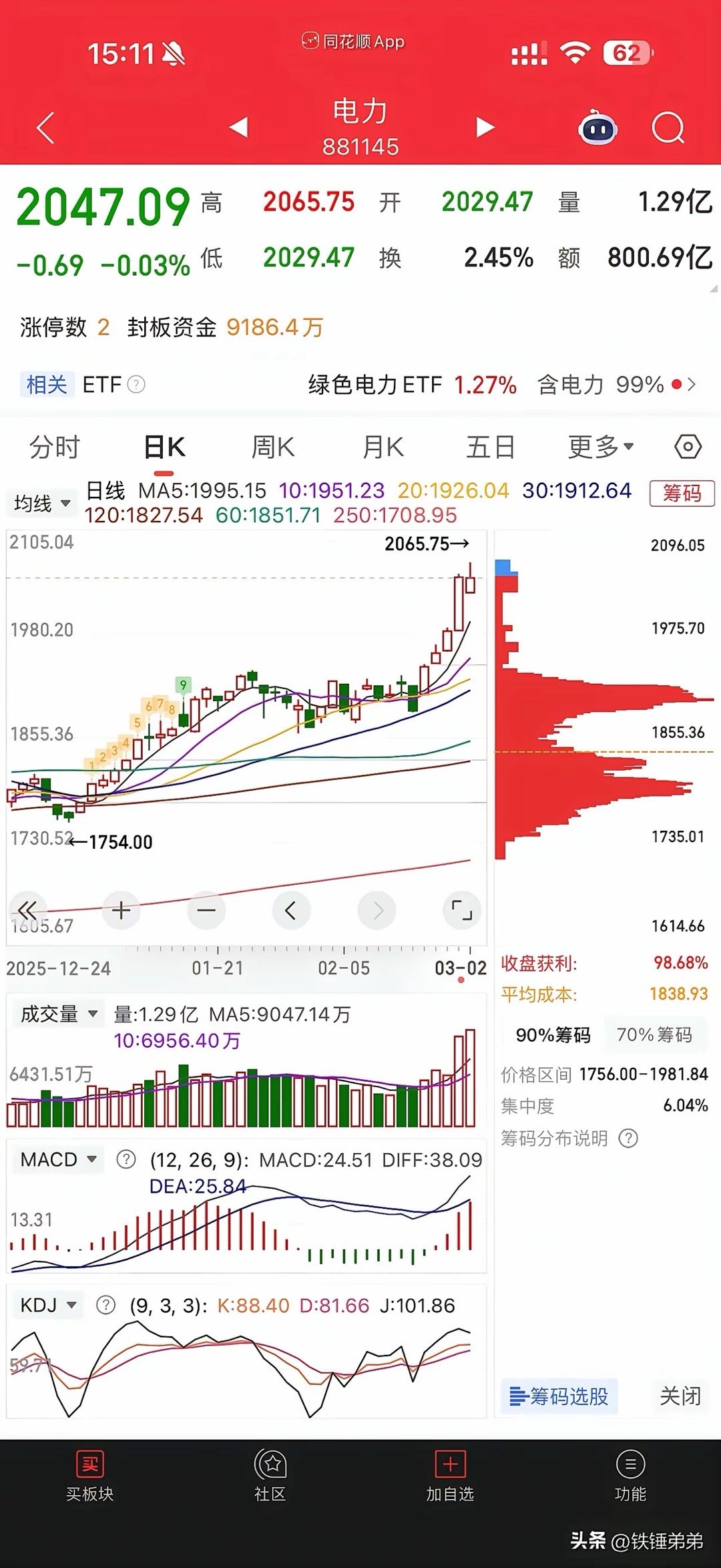
Task: Expand the chart using fullscreen icon
Action: pos(461,910)
